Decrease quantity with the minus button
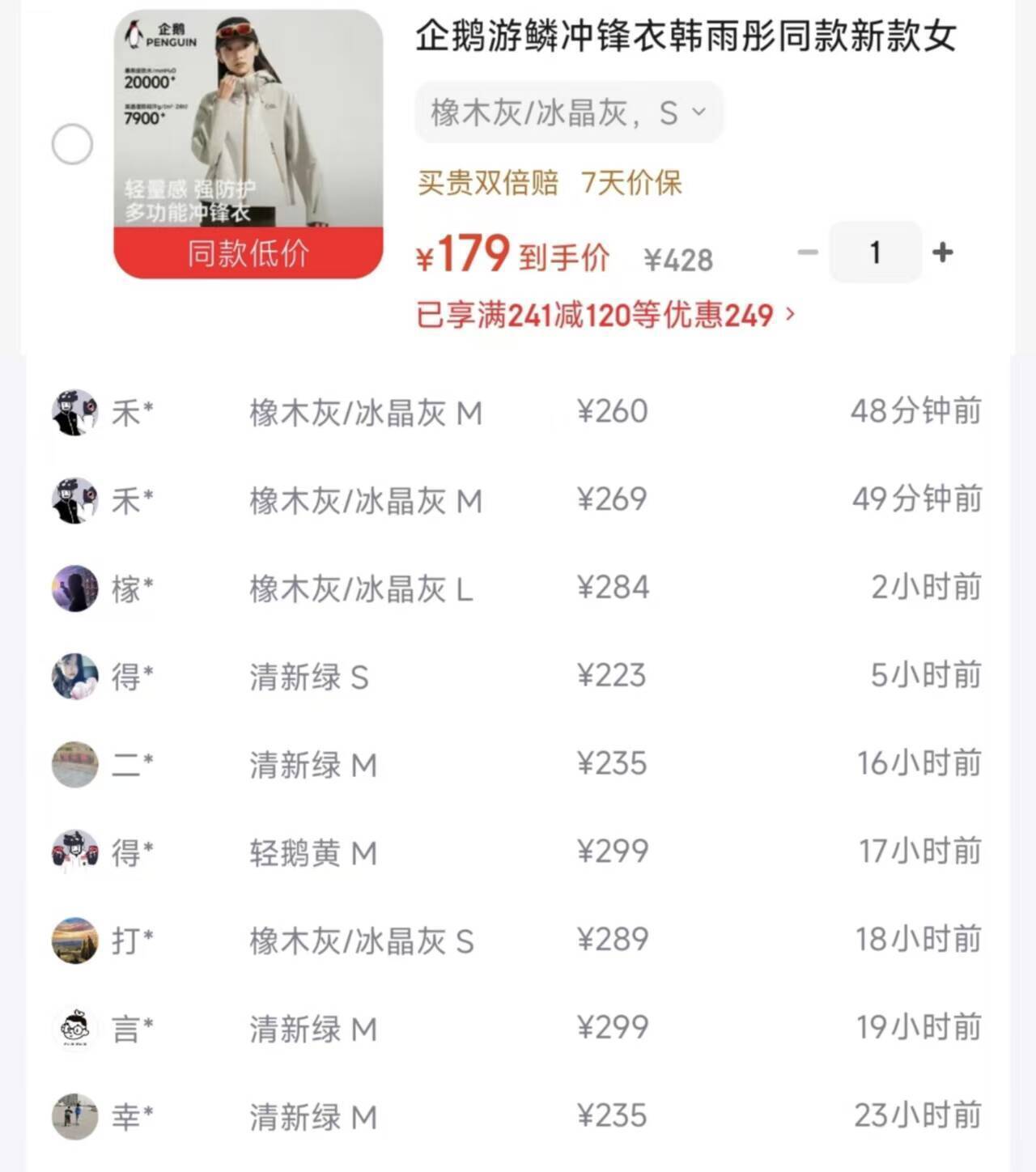 pyautogui.click(x=806, y=252)
